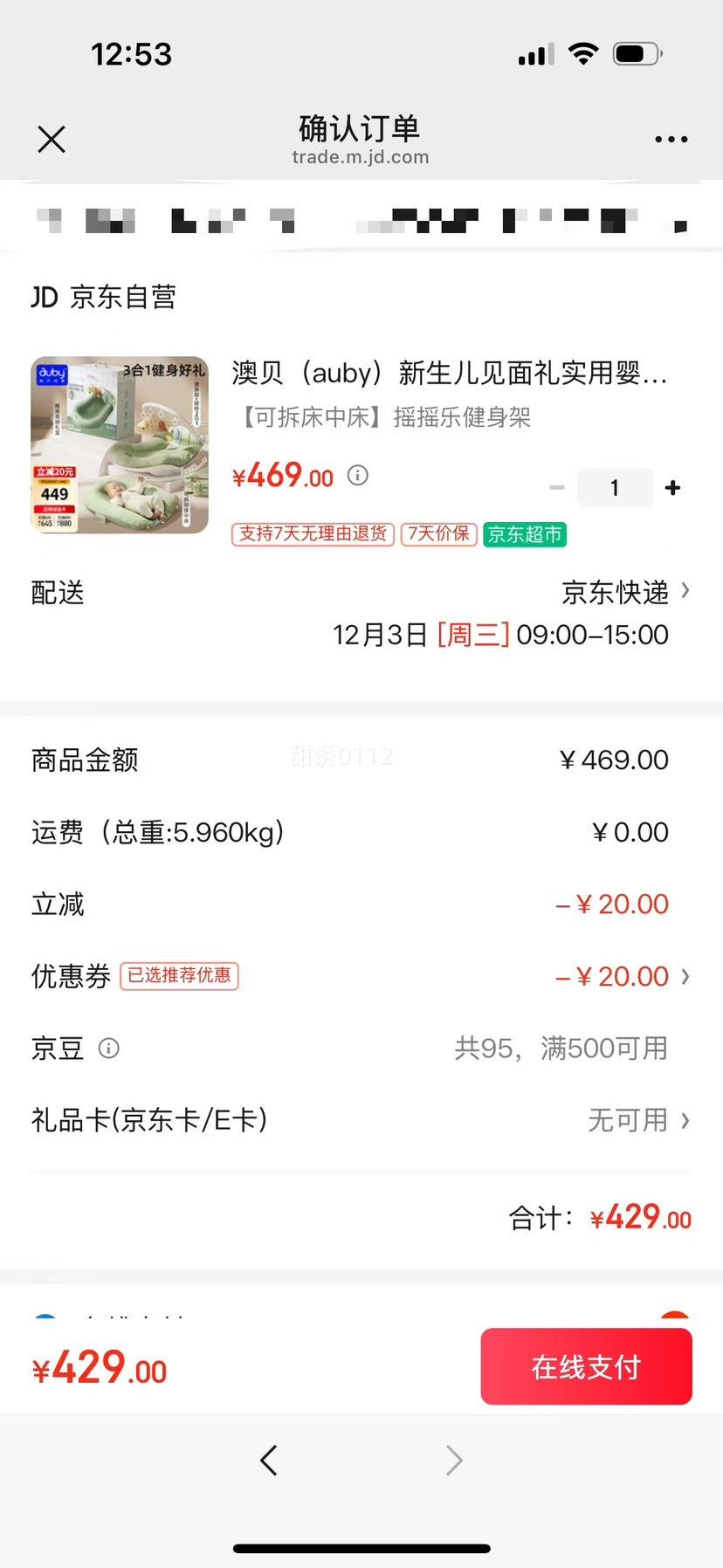Edit the quantity field showing 1
Screen dimensions: 723x1568
click(615, 488)
